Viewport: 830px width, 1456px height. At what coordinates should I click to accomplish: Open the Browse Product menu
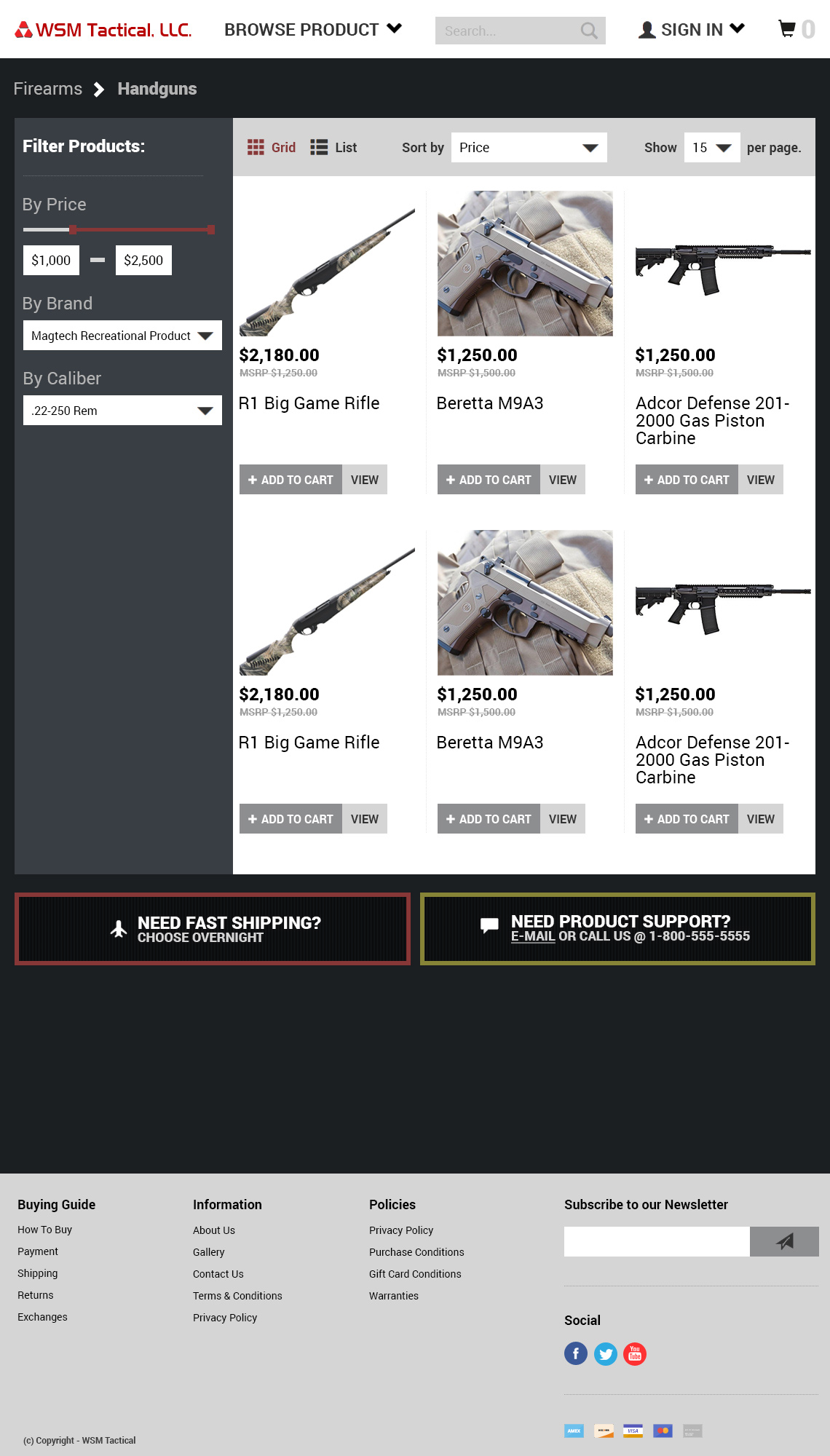tap(312, 30)
